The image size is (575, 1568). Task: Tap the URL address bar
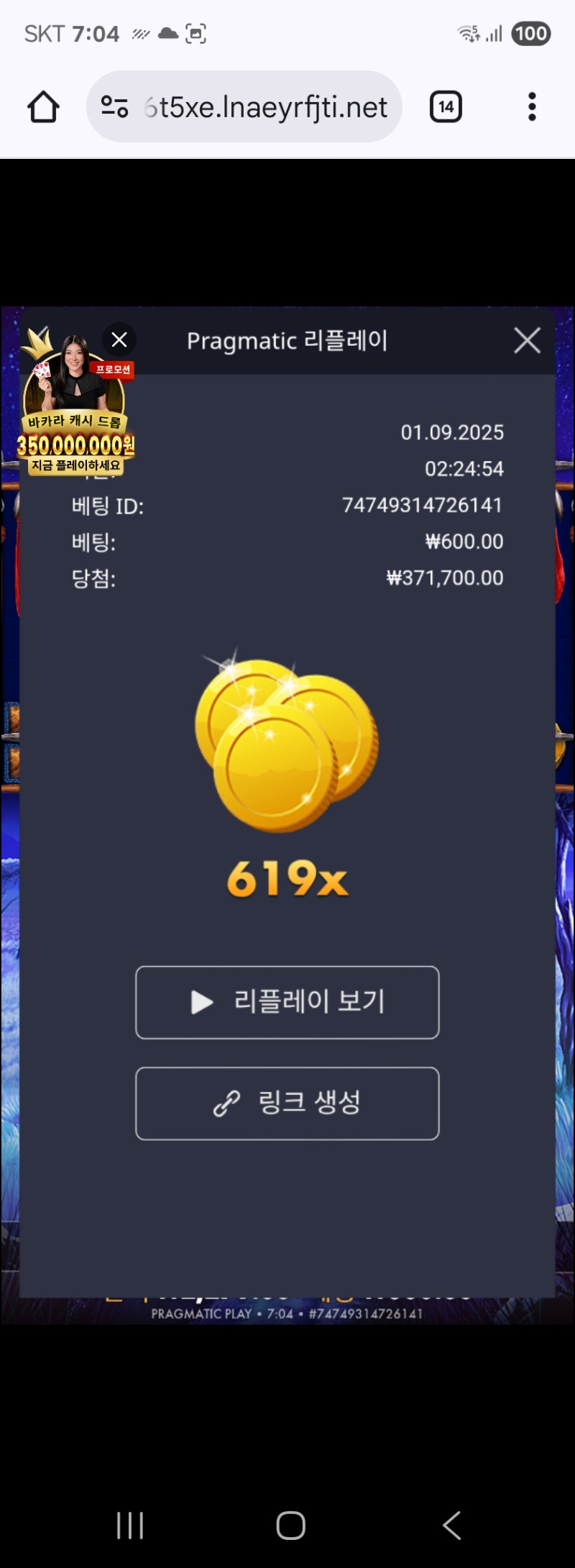266,107
